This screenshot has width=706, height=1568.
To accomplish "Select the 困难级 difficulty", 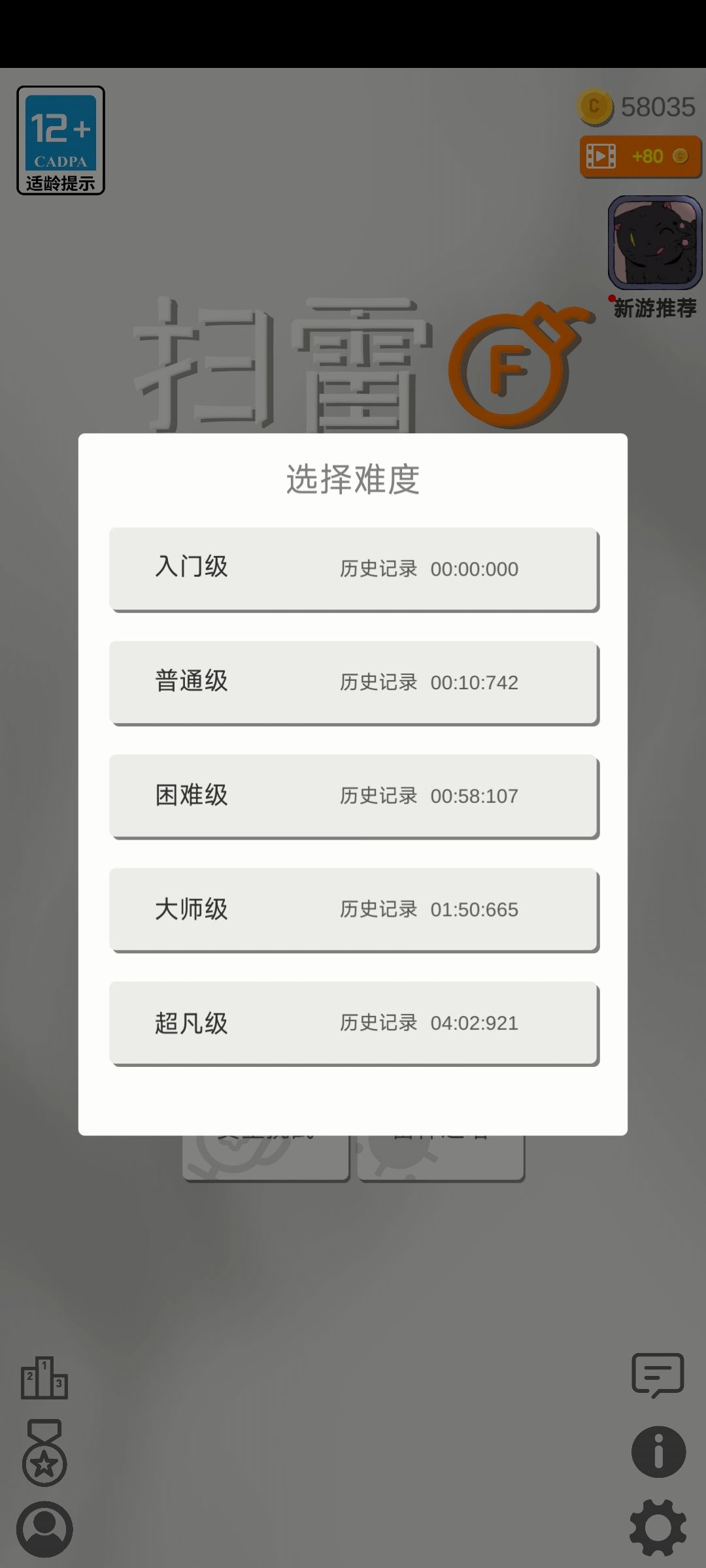I will coord(353,795).
